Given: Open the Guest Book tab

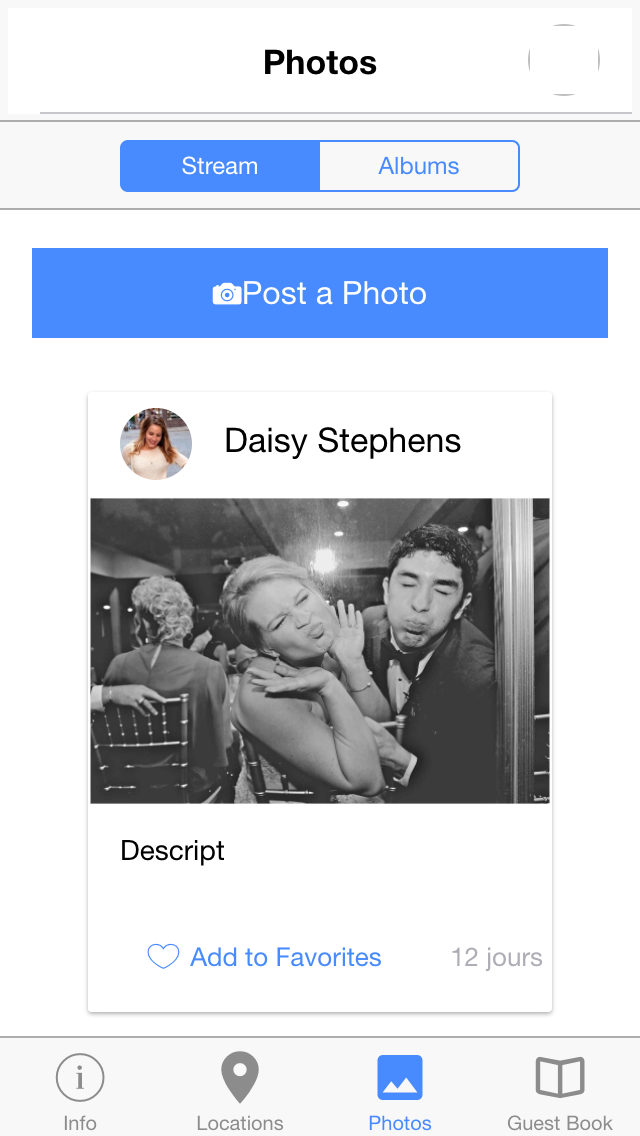Looking at the screenshot, I should tap(560, 1090).
